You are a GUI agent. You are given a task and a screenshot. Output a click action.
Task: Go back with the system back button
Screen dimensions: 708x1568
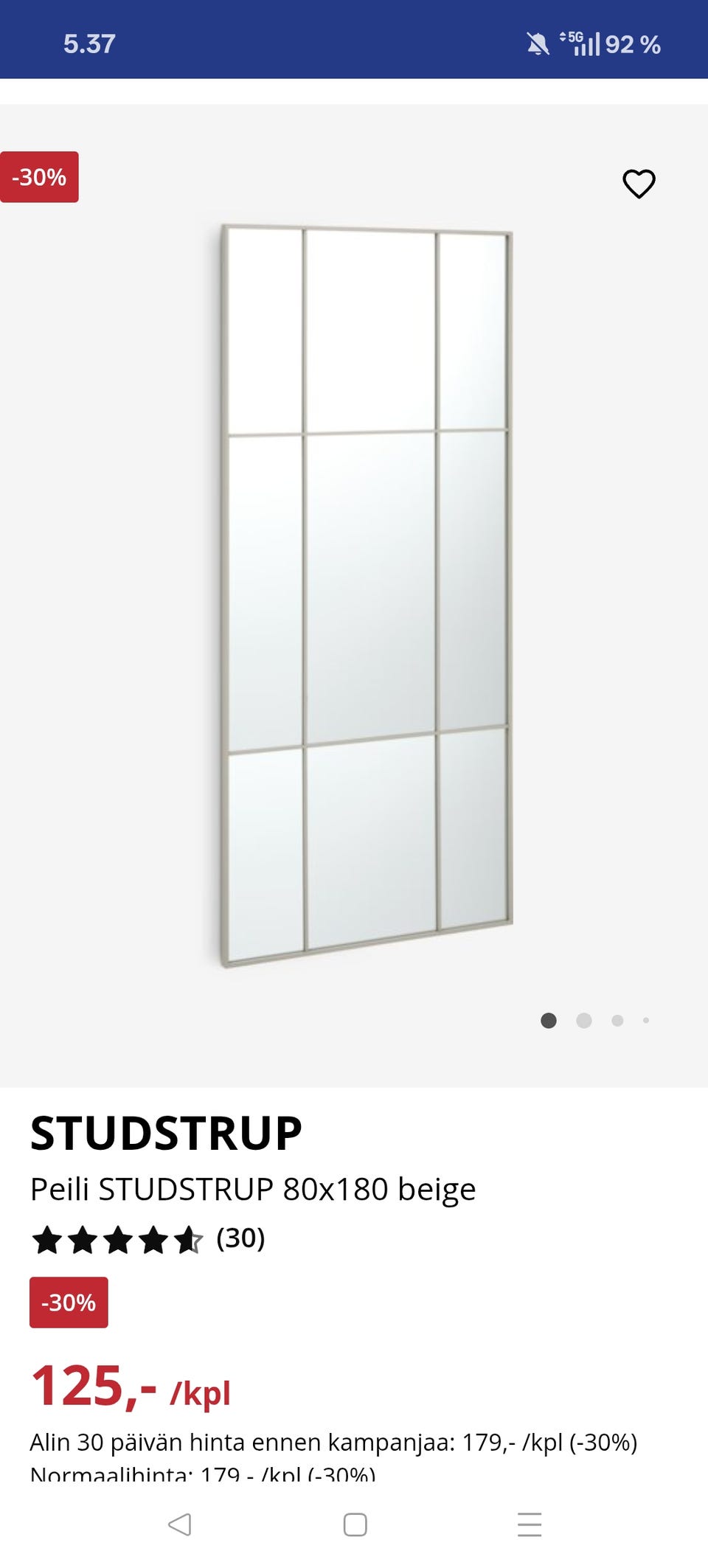(179, 1524)
